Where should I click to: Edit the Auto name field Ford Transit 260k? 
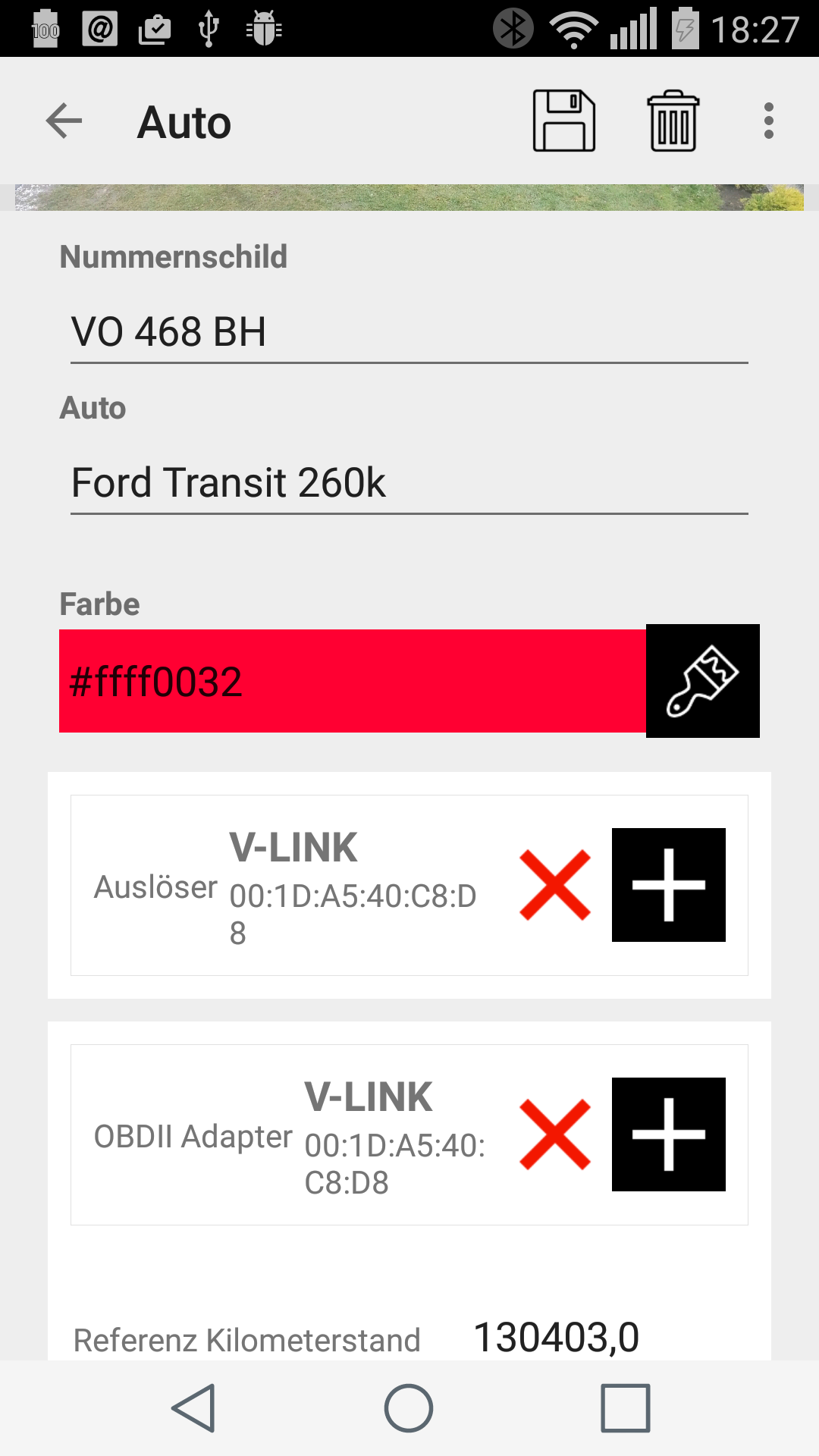point(409,483)
